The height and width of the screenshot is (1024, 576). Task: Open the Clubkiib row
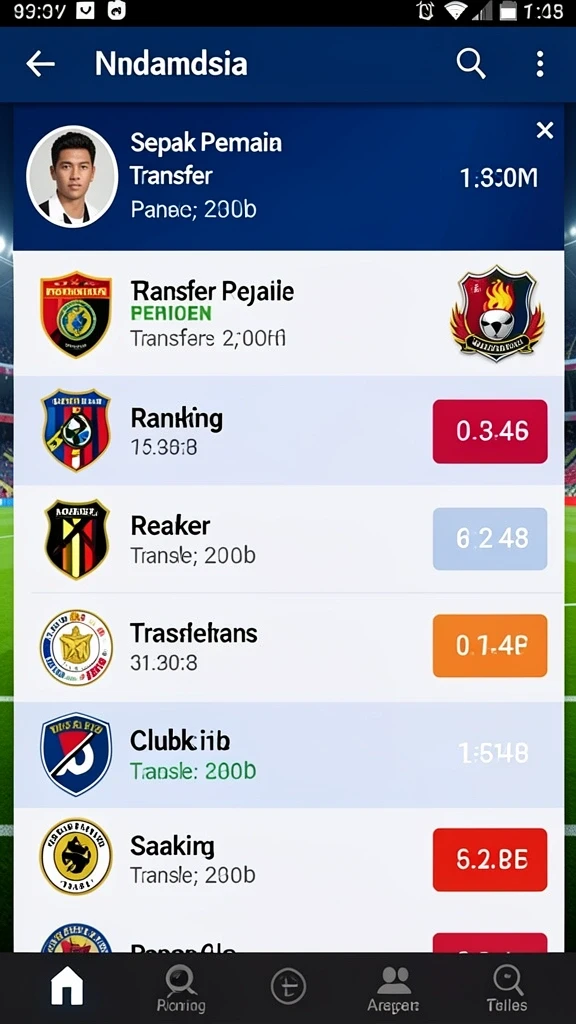(289, 755)
